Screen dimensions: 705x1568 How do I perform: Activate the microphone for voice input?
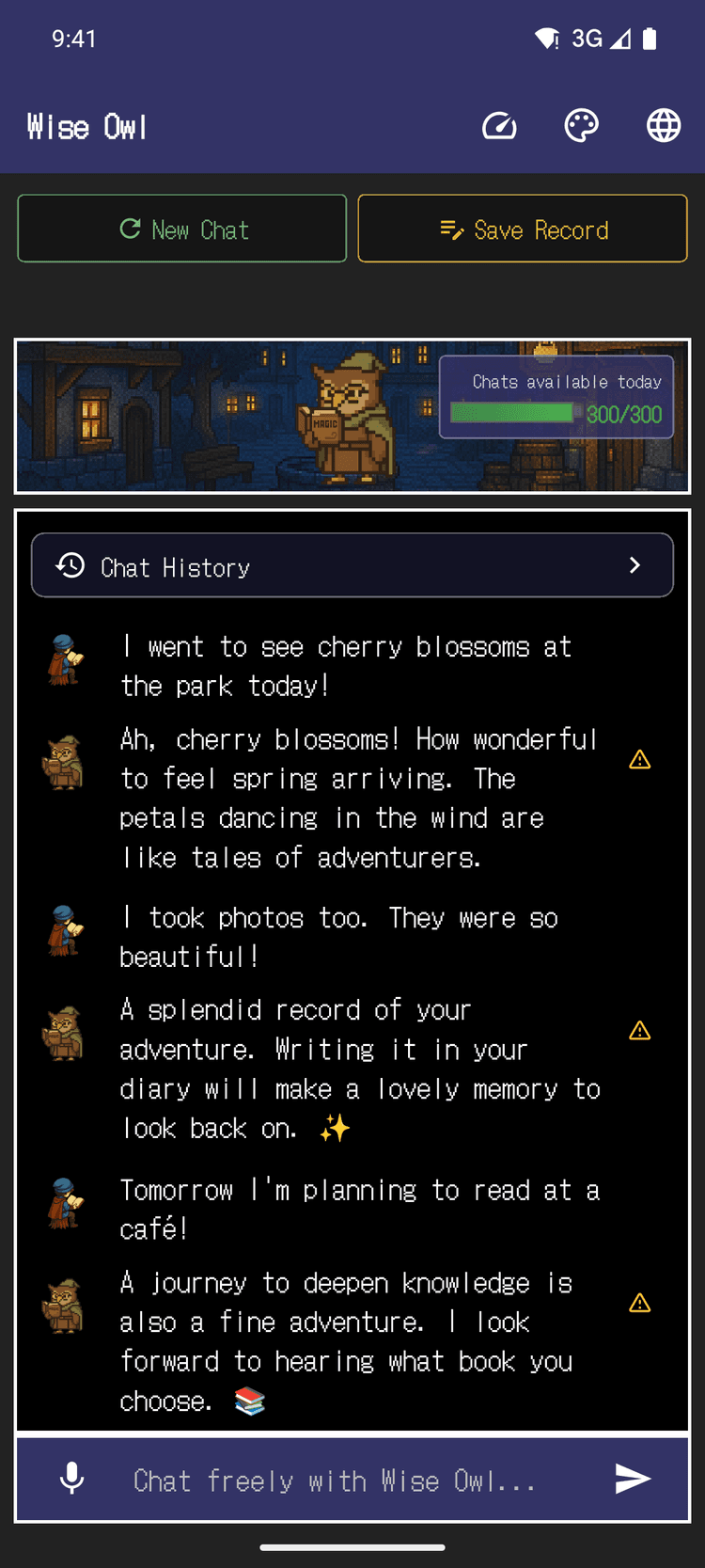pyautogui.click(x=72, y=1479)
